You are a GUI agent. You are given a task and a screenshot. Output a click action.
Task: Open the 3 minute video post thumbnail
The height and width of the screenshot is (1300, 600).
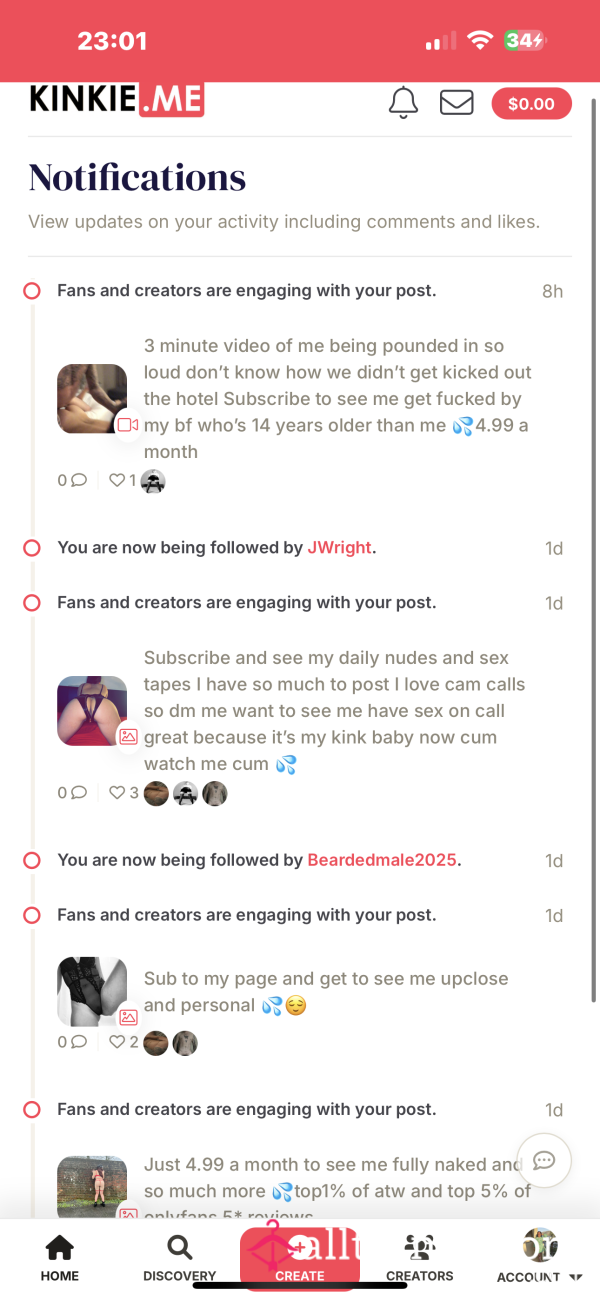(x=92, y=399)
